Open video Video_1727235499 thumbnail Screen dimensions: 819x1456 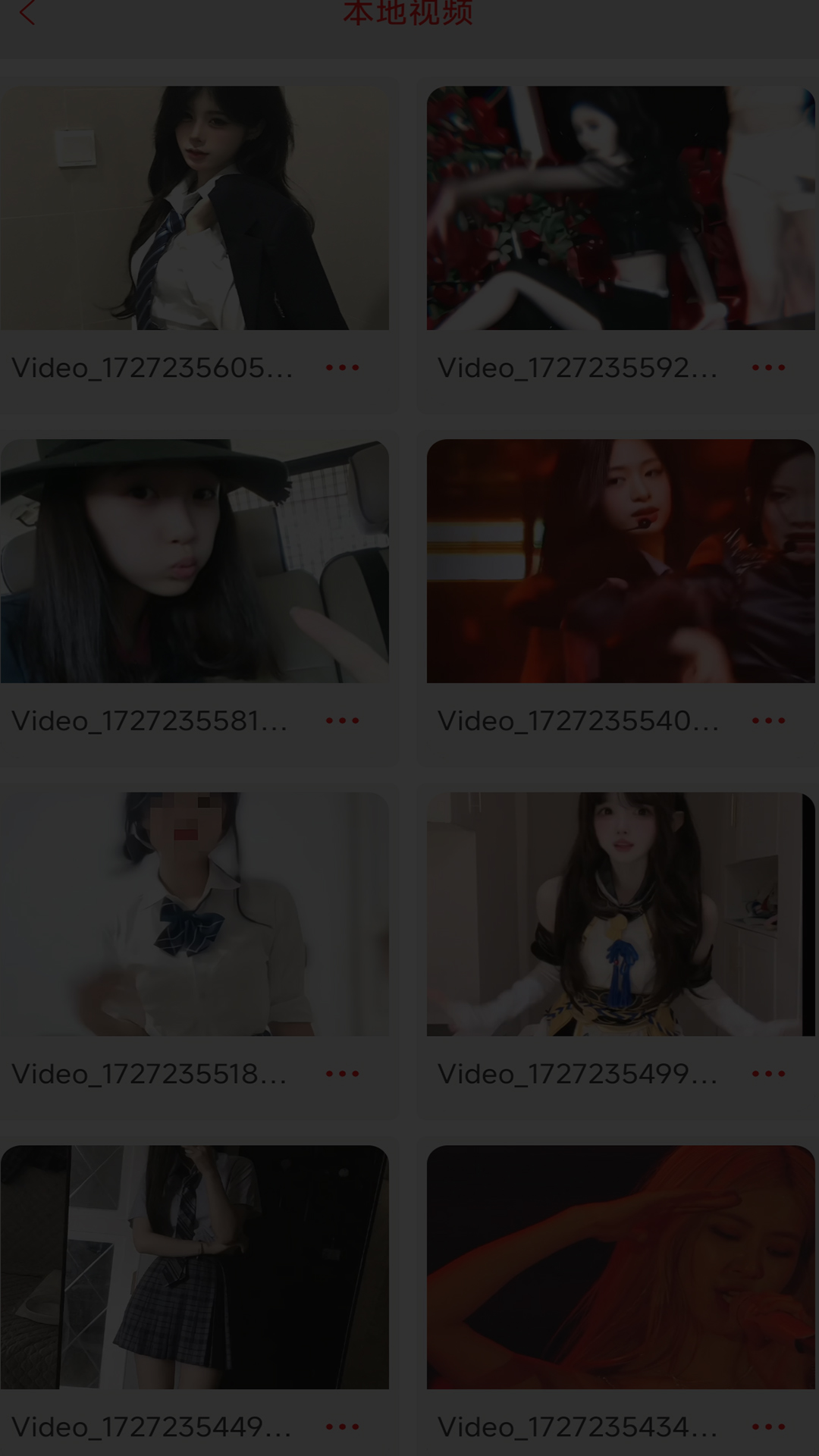[621, 915]
